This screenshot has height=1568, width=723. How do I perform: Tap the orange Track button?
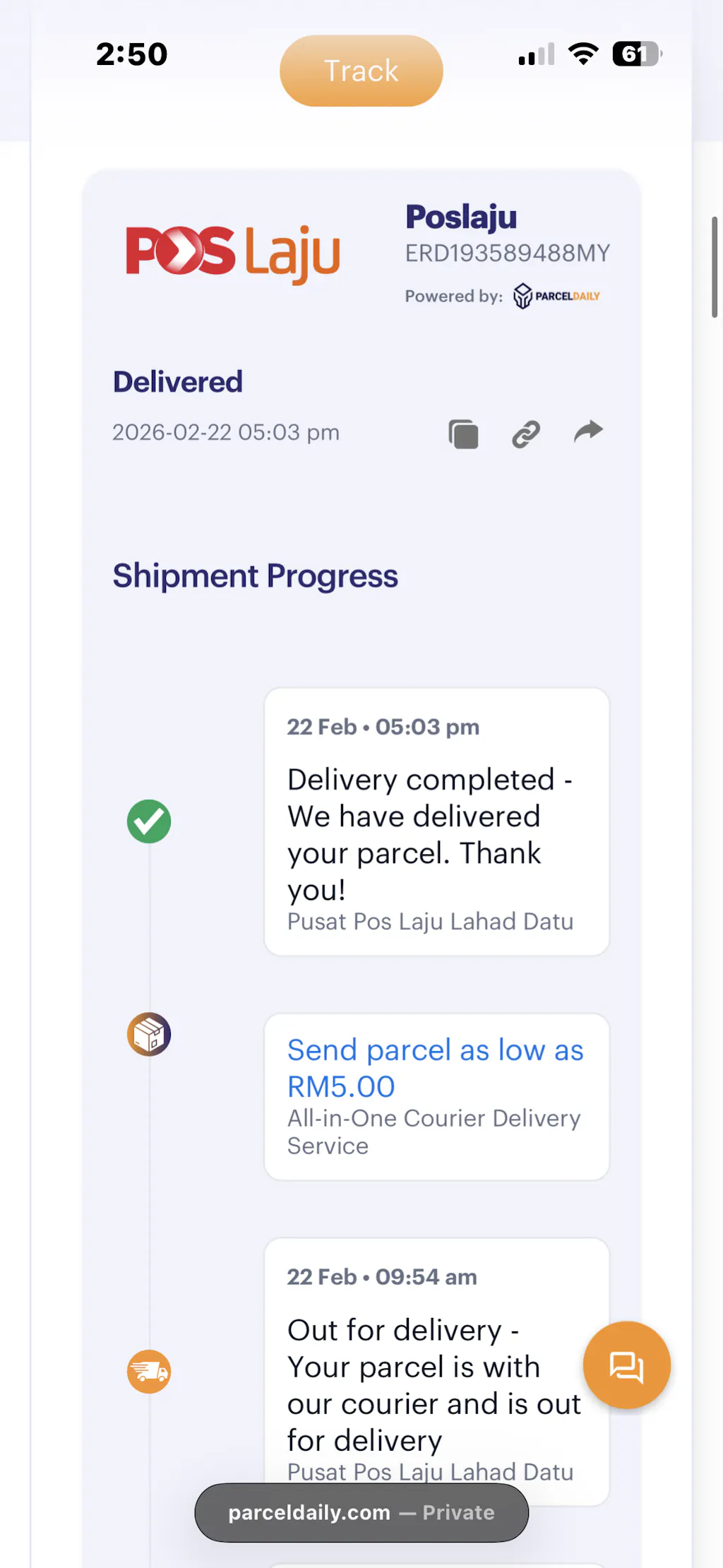(x=361, y=71)
